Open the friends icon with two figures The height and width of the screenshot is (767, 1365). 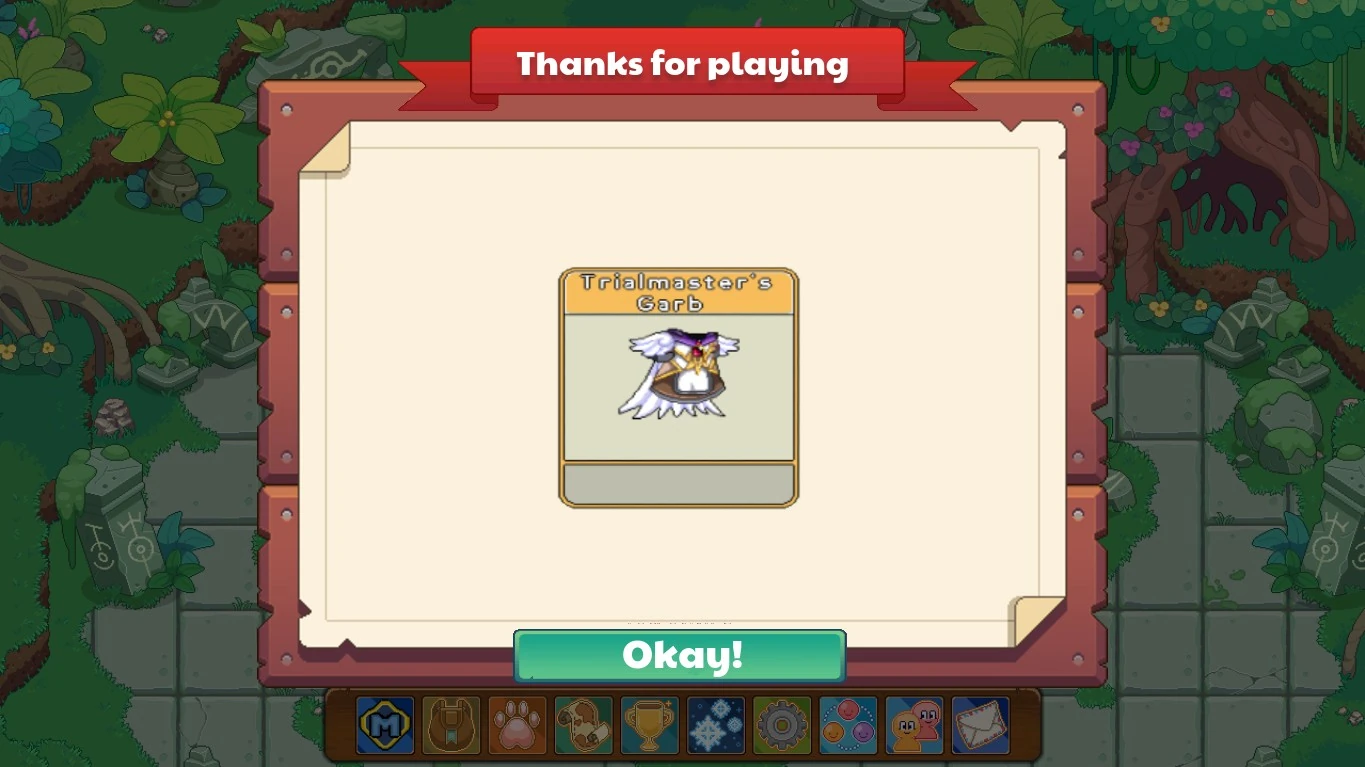coord(914,726)
